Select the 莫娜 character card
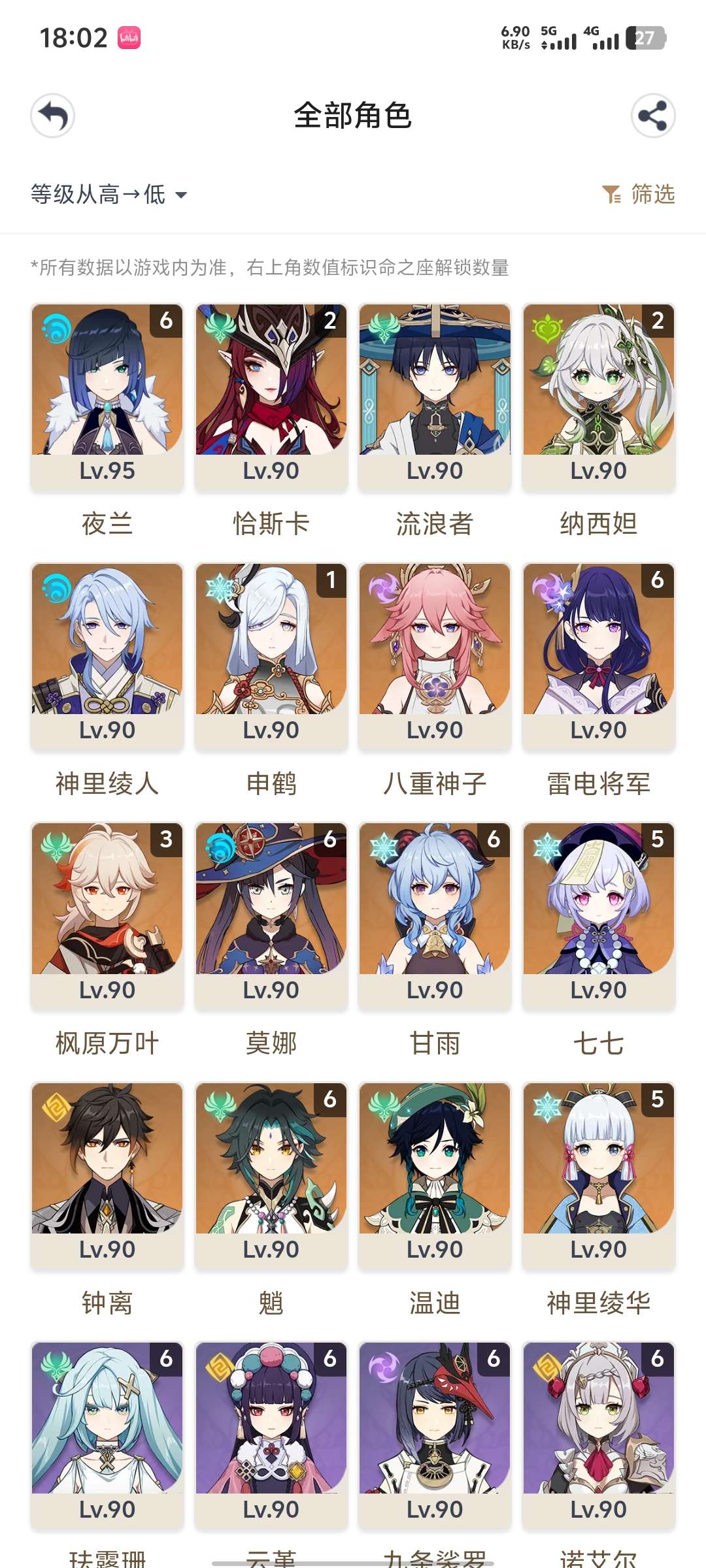 click(x=271, y=916)
